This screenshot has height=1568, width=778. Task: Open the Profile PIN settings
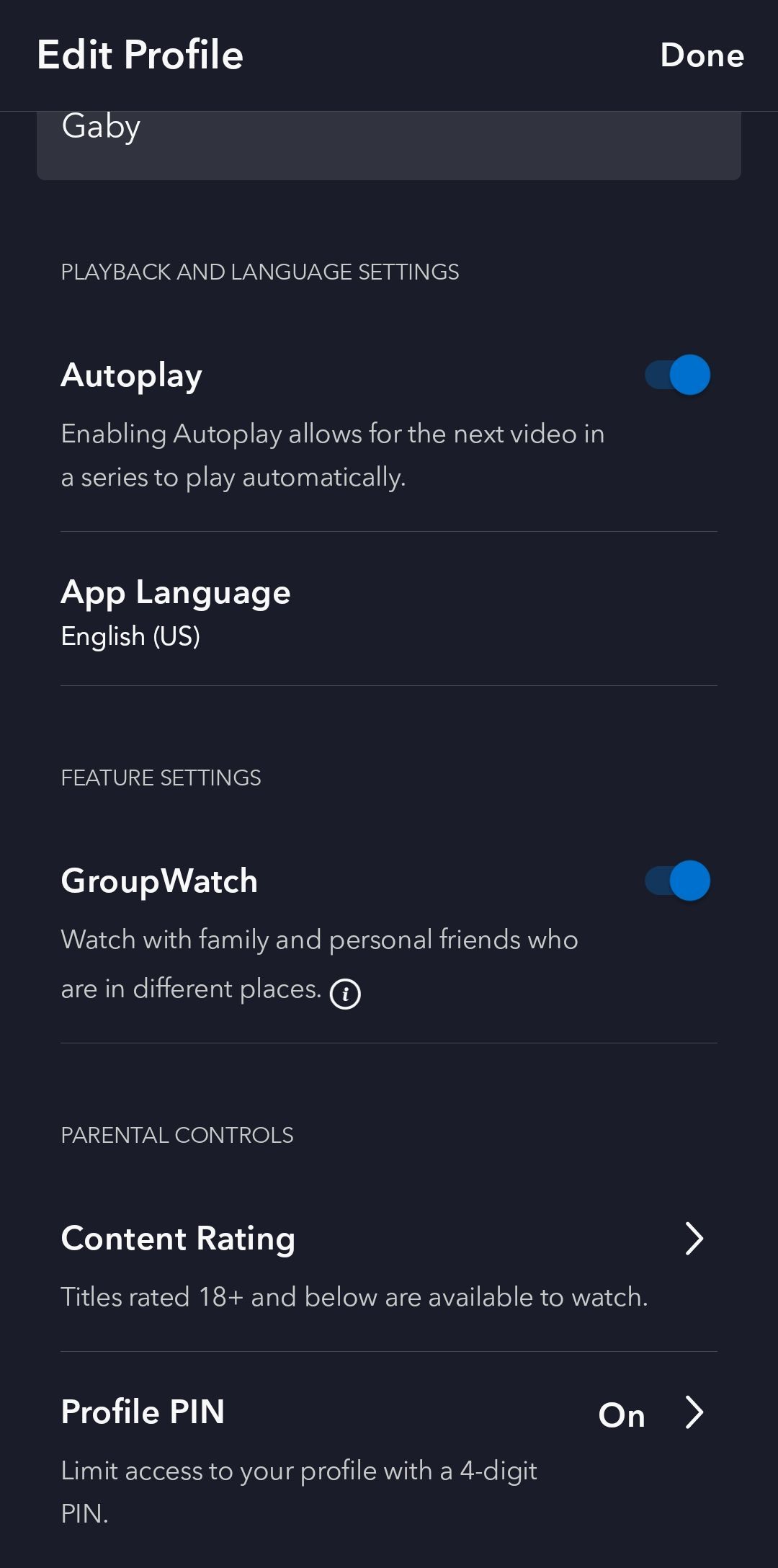pyautogui.click(x=389, y=1413)
